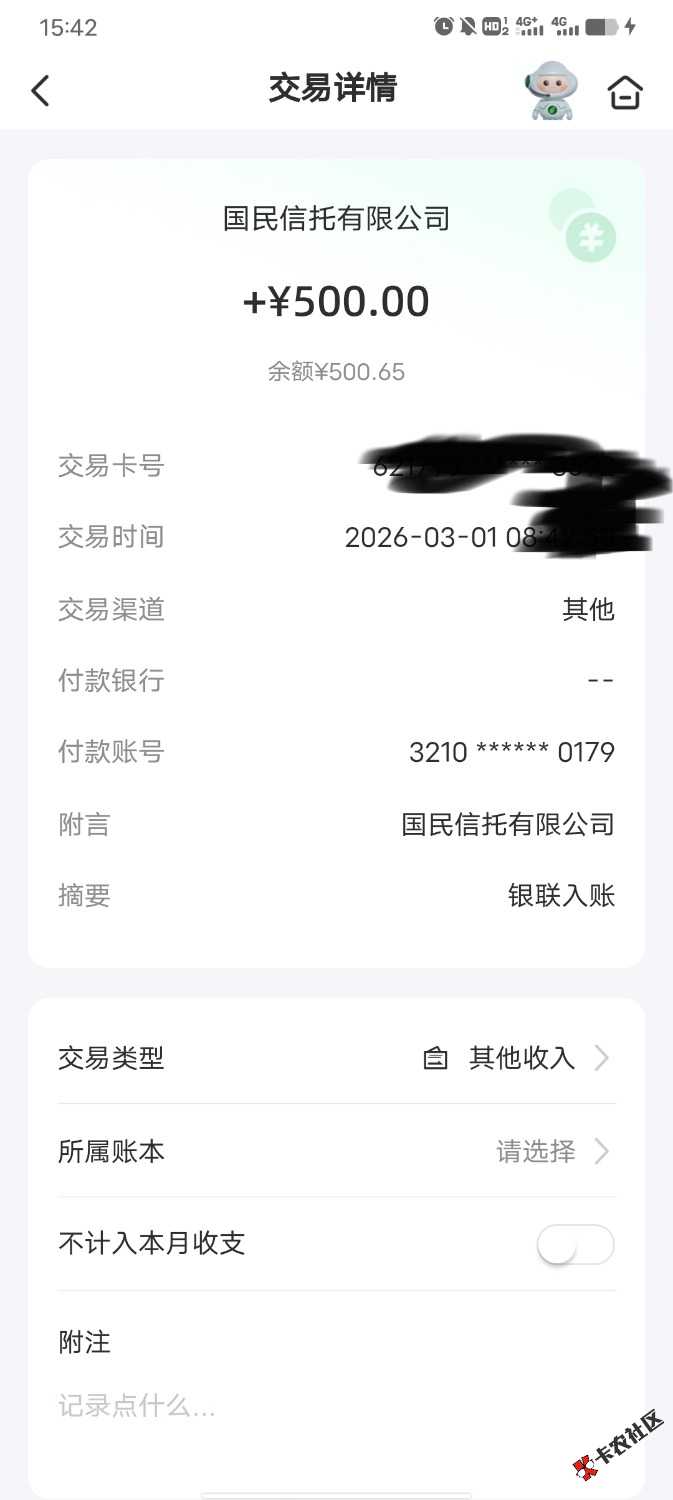This screenshot has width=673, height=1500.
Task: Go back from transaction details
Action: coord(40,91)
